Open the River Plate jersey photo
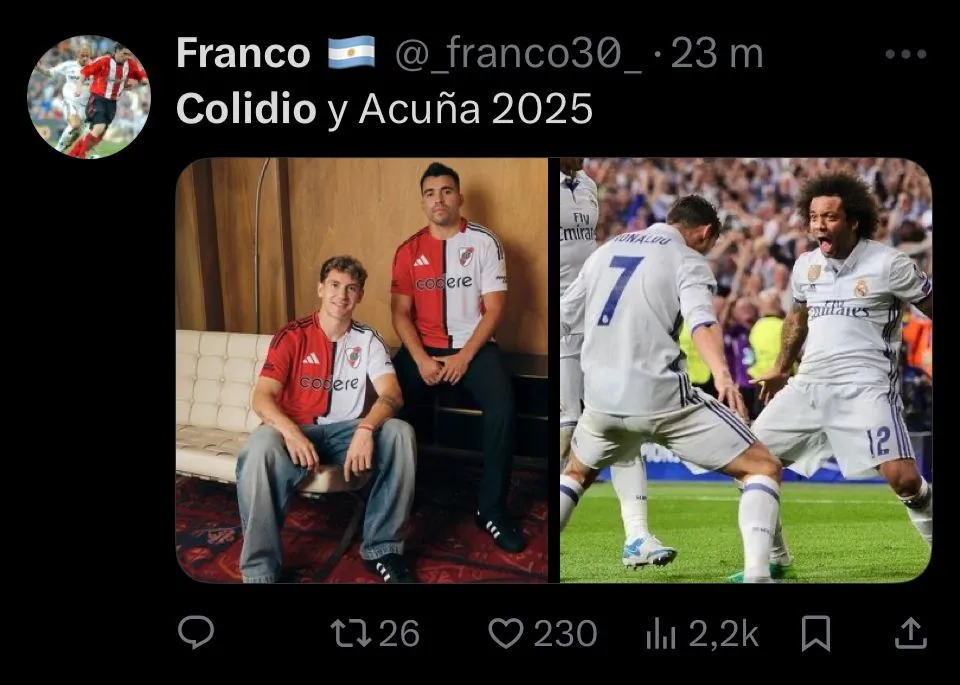 tap(362, 370)
